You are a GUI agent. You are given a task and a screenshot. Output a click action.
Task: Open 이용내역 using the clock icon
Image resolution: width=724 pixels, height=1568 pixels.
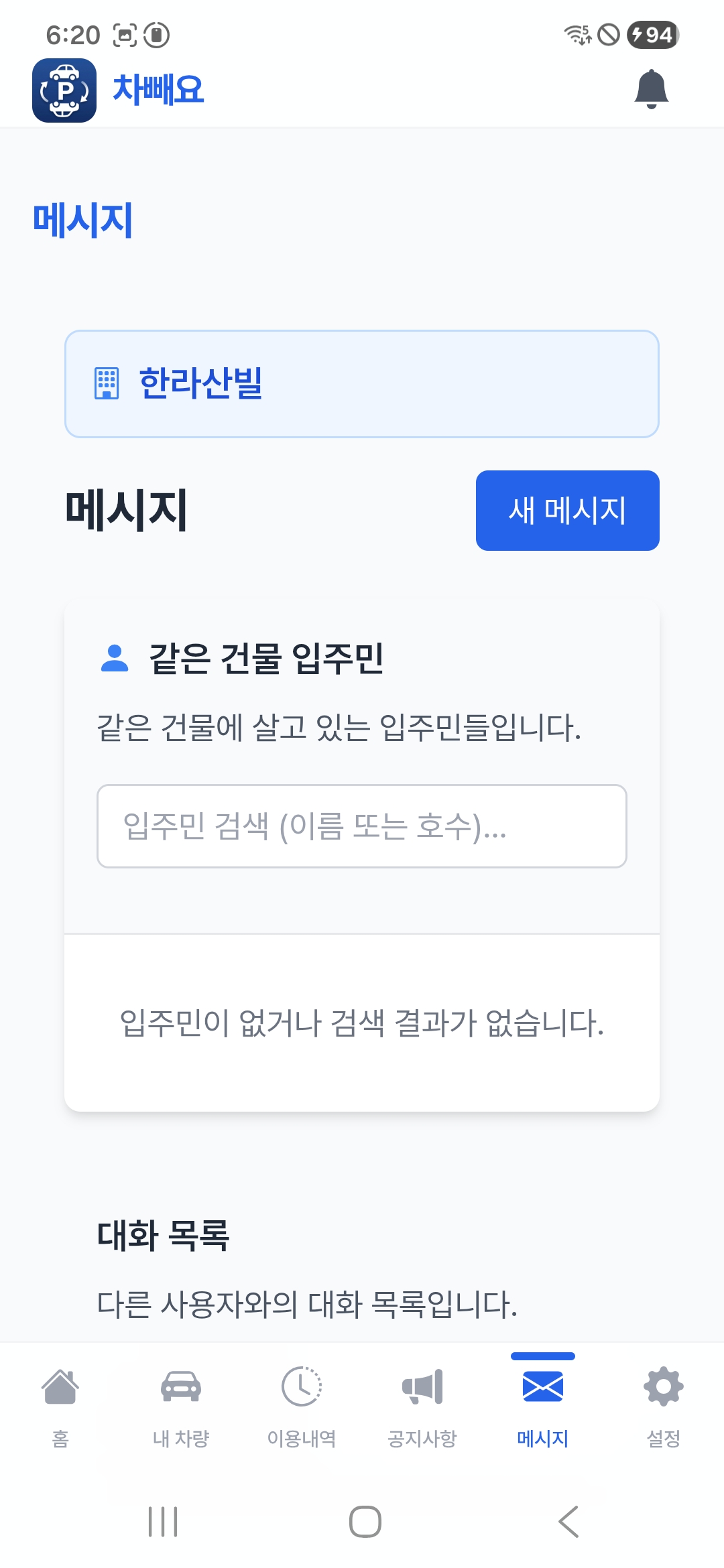click(x=300, y=1386)
